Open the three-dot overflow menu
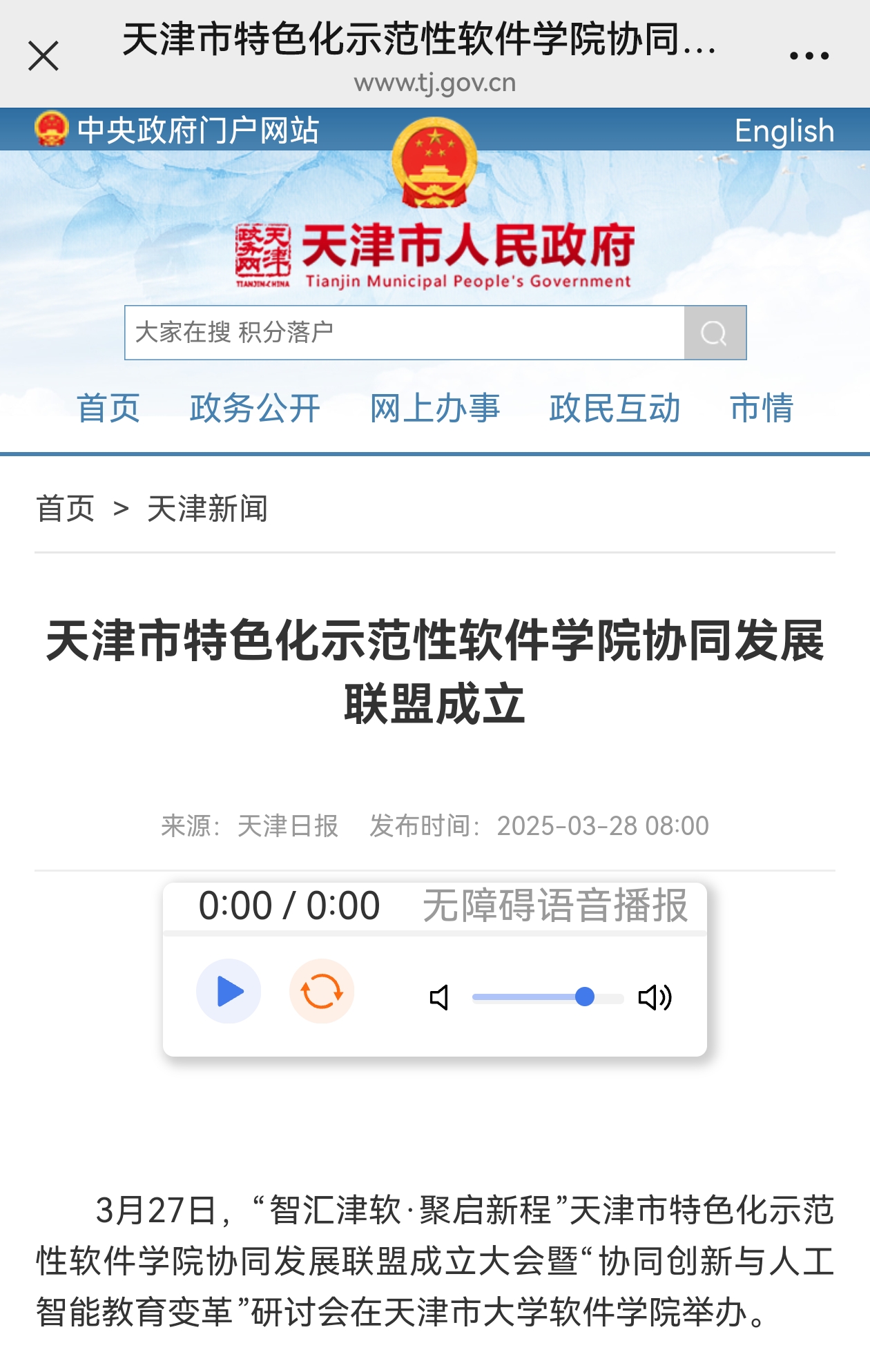870x1372 pixels. [x=809, y=56]
